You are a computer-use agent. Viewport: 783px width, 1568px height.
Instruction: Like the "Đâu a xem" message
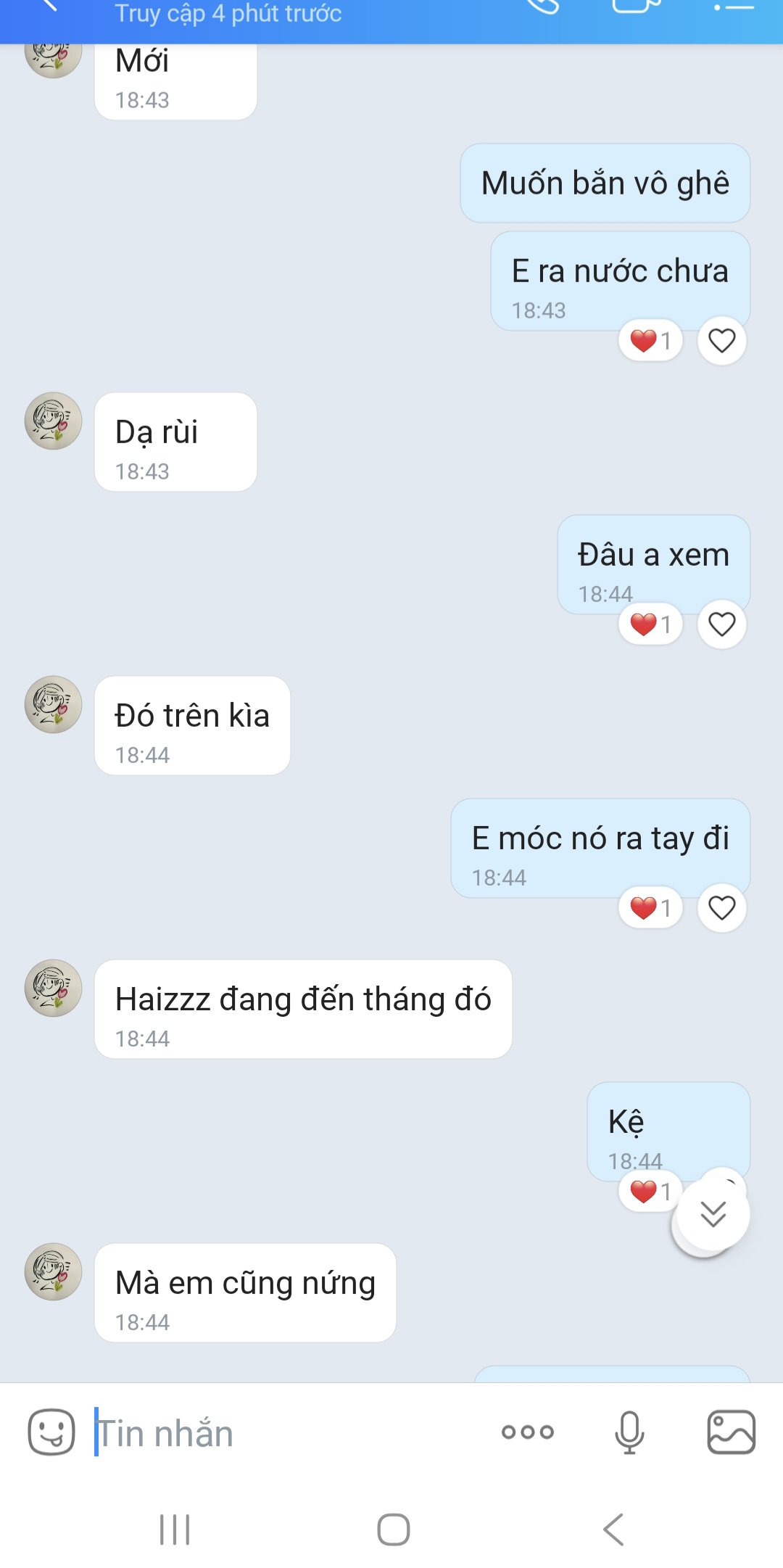(x=721, y=624)
